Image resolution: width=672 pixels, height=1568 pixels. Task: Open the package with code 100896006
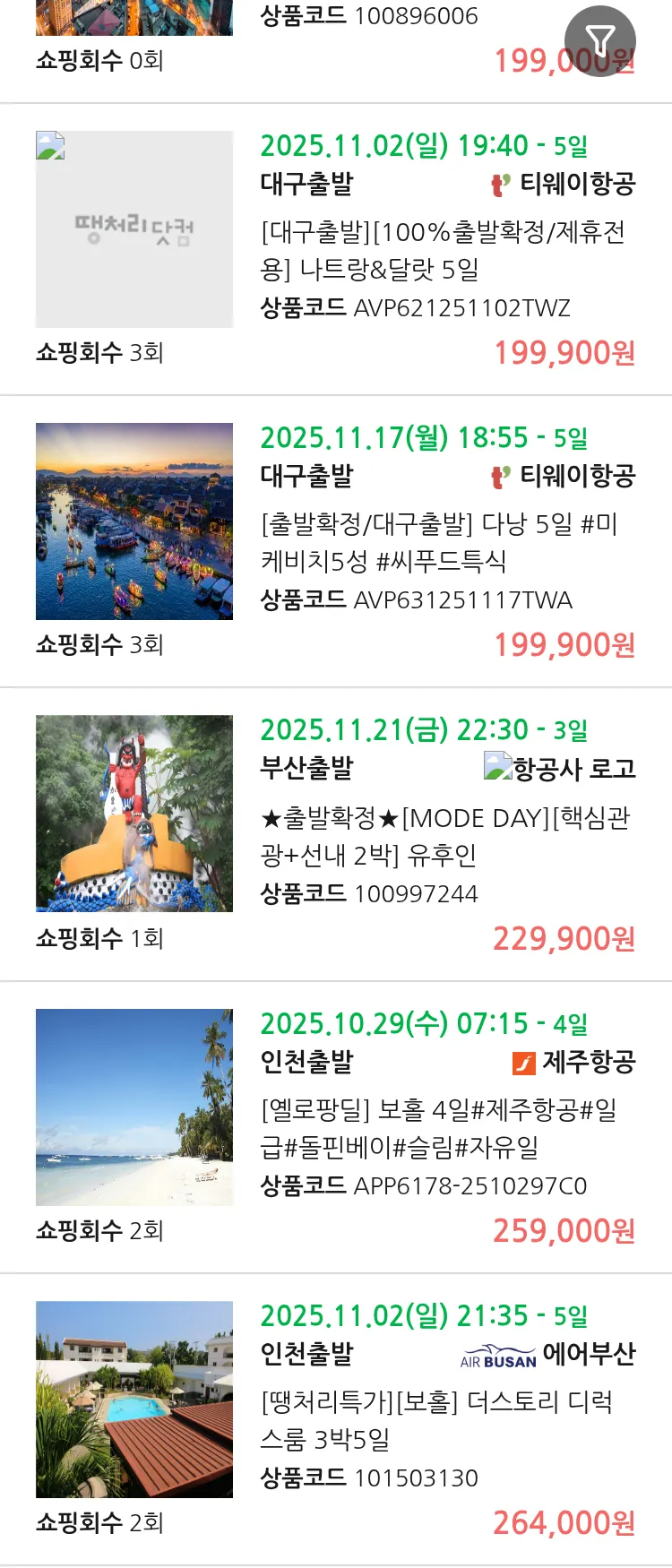click(369, 16)
